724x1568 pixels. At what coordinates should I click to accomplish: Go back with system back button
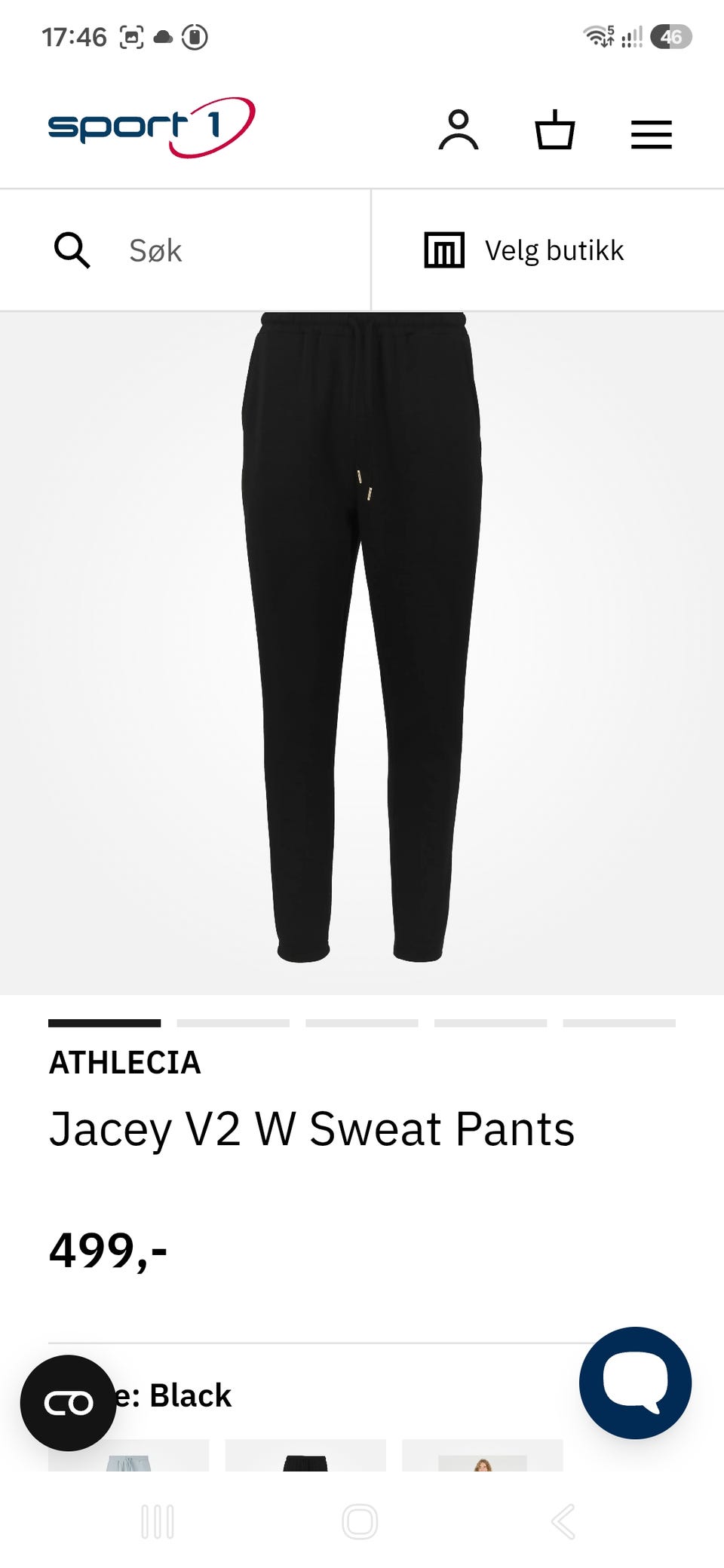(563, 1522)
